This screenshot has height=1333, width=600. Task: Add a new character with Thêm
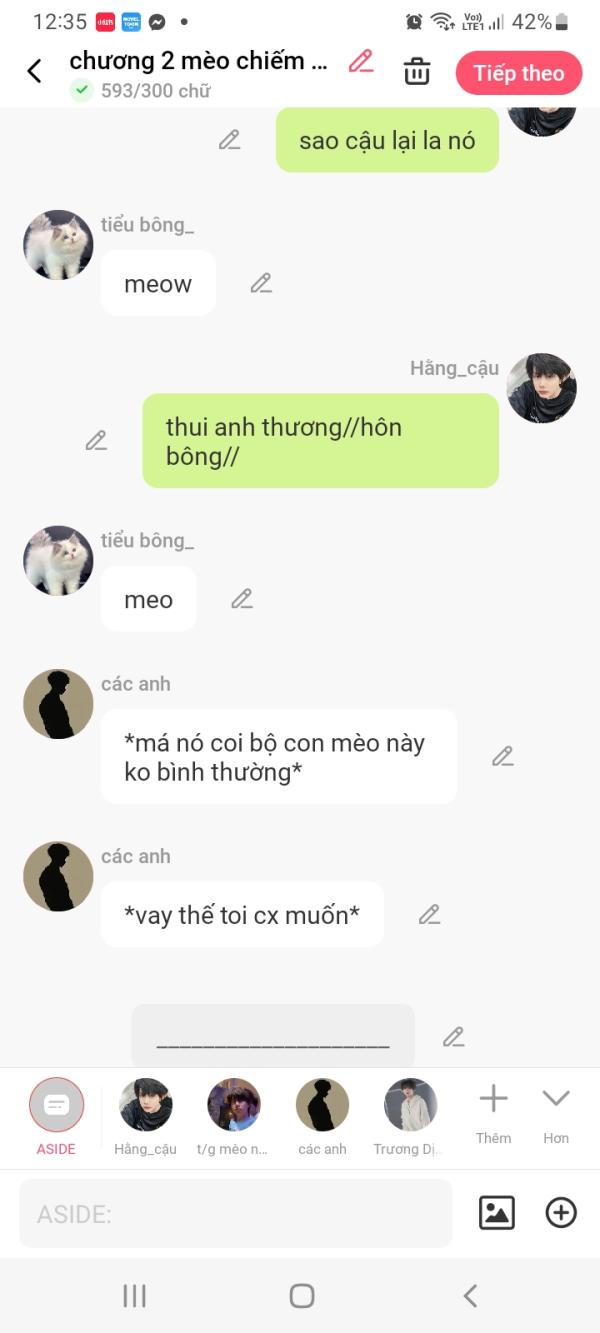[x=493, y=1115]
